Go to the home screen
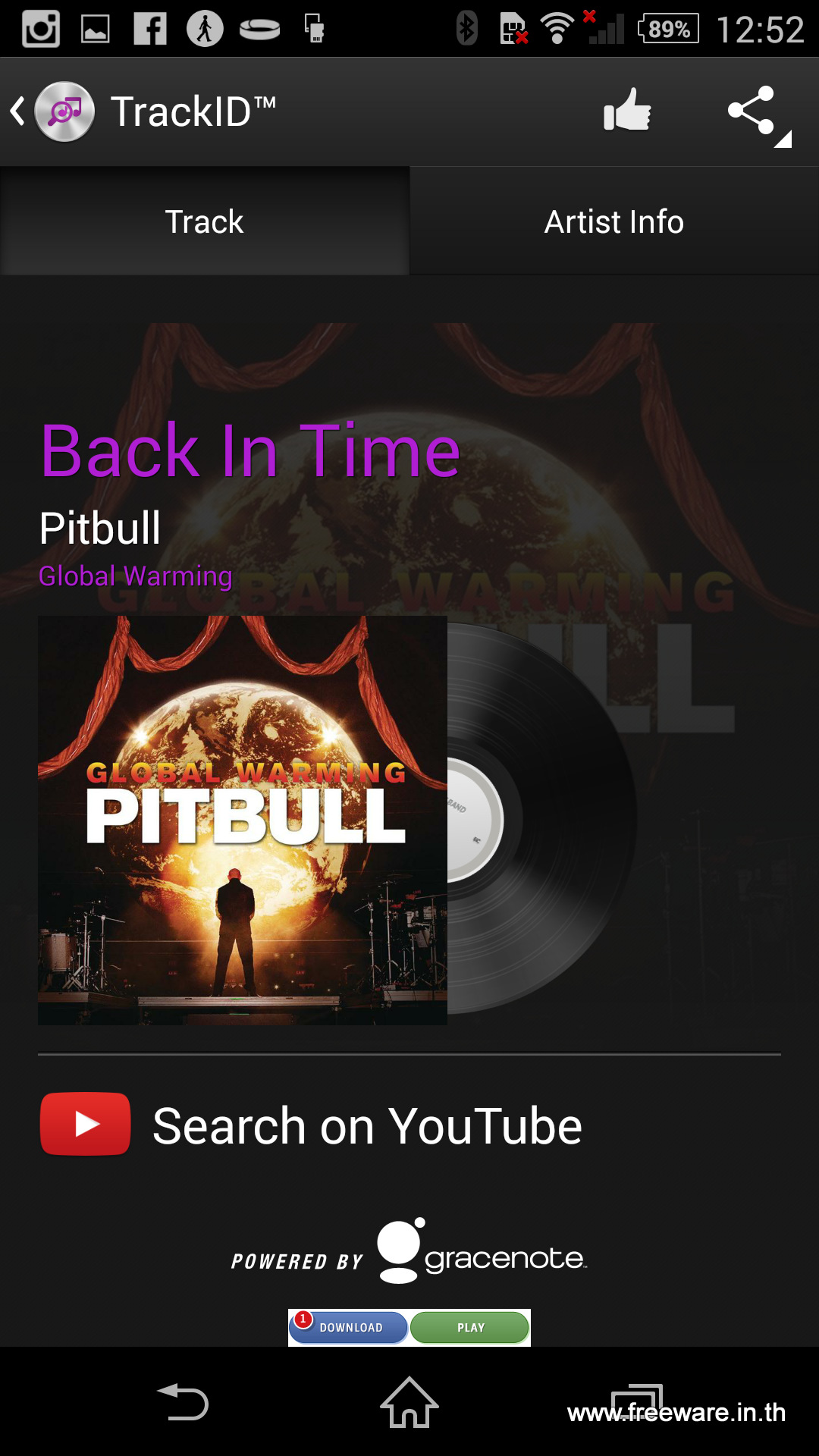 click(x=409, y=1402)
